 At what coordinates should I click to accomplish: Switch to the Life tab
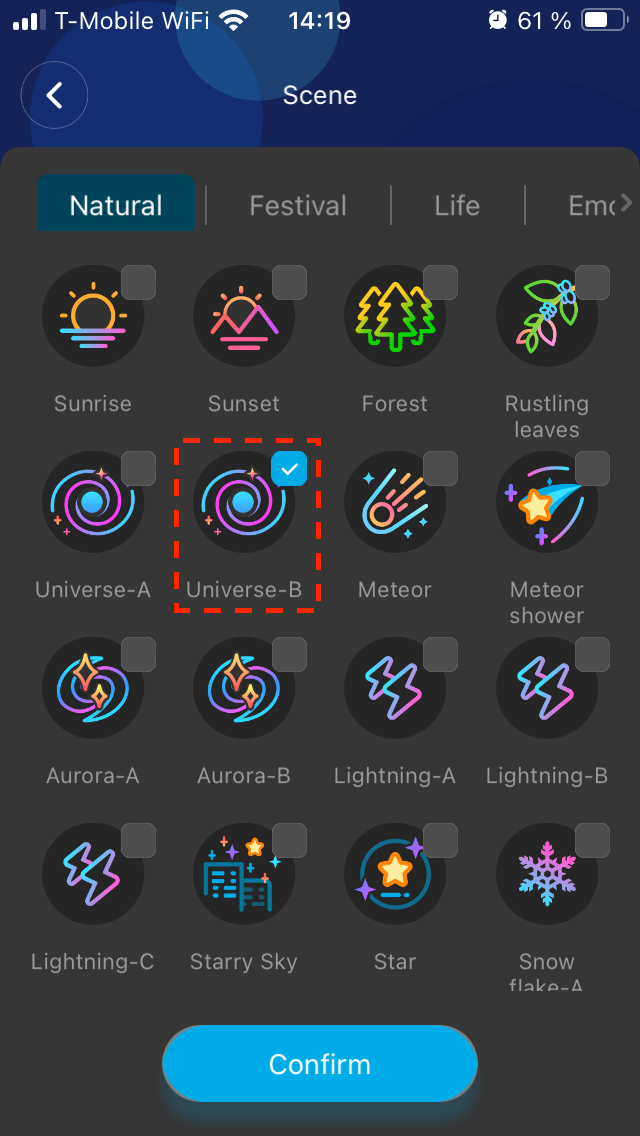tap(457, 206)
